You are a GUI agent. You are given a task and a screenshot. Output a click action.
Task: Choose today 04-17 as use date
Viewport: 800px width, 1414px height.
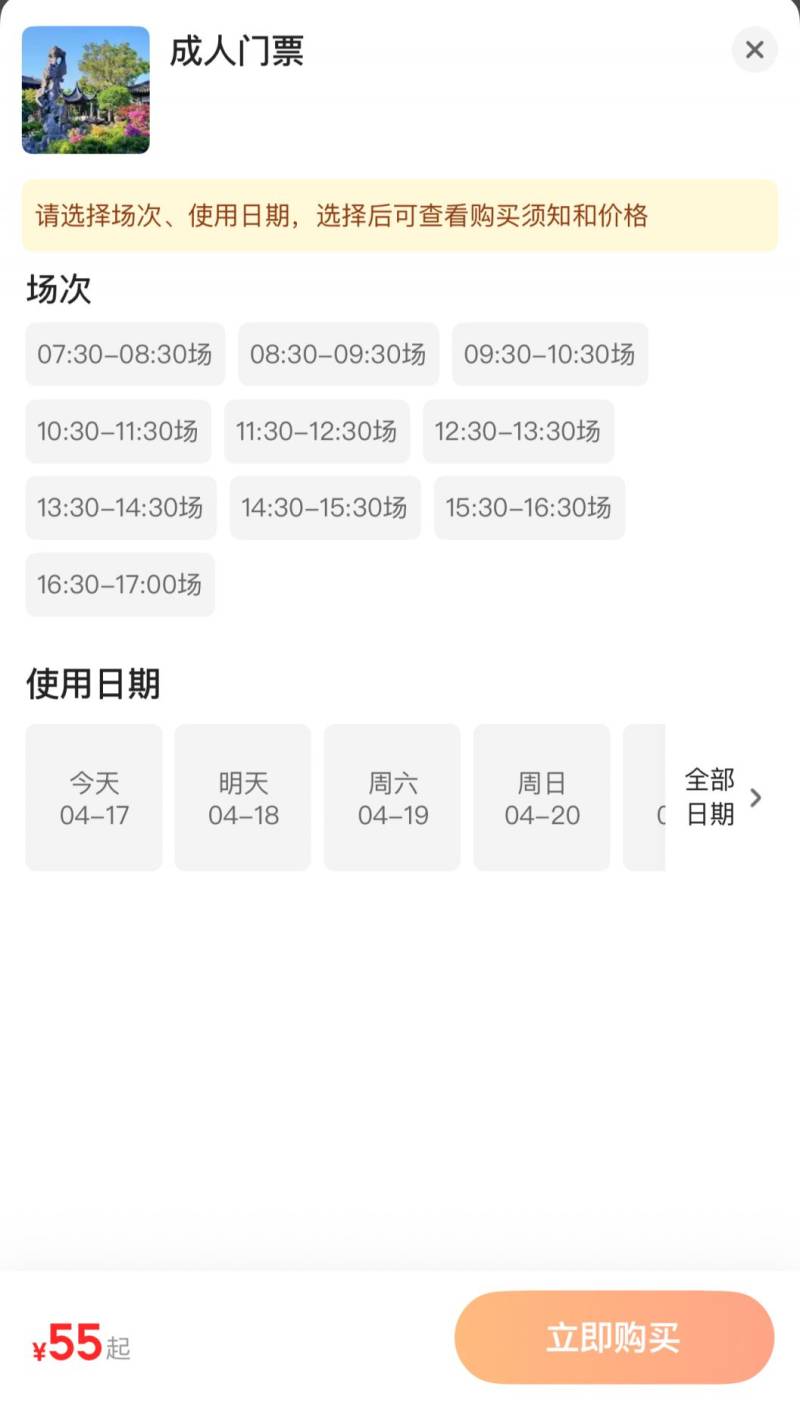(94, 798)
